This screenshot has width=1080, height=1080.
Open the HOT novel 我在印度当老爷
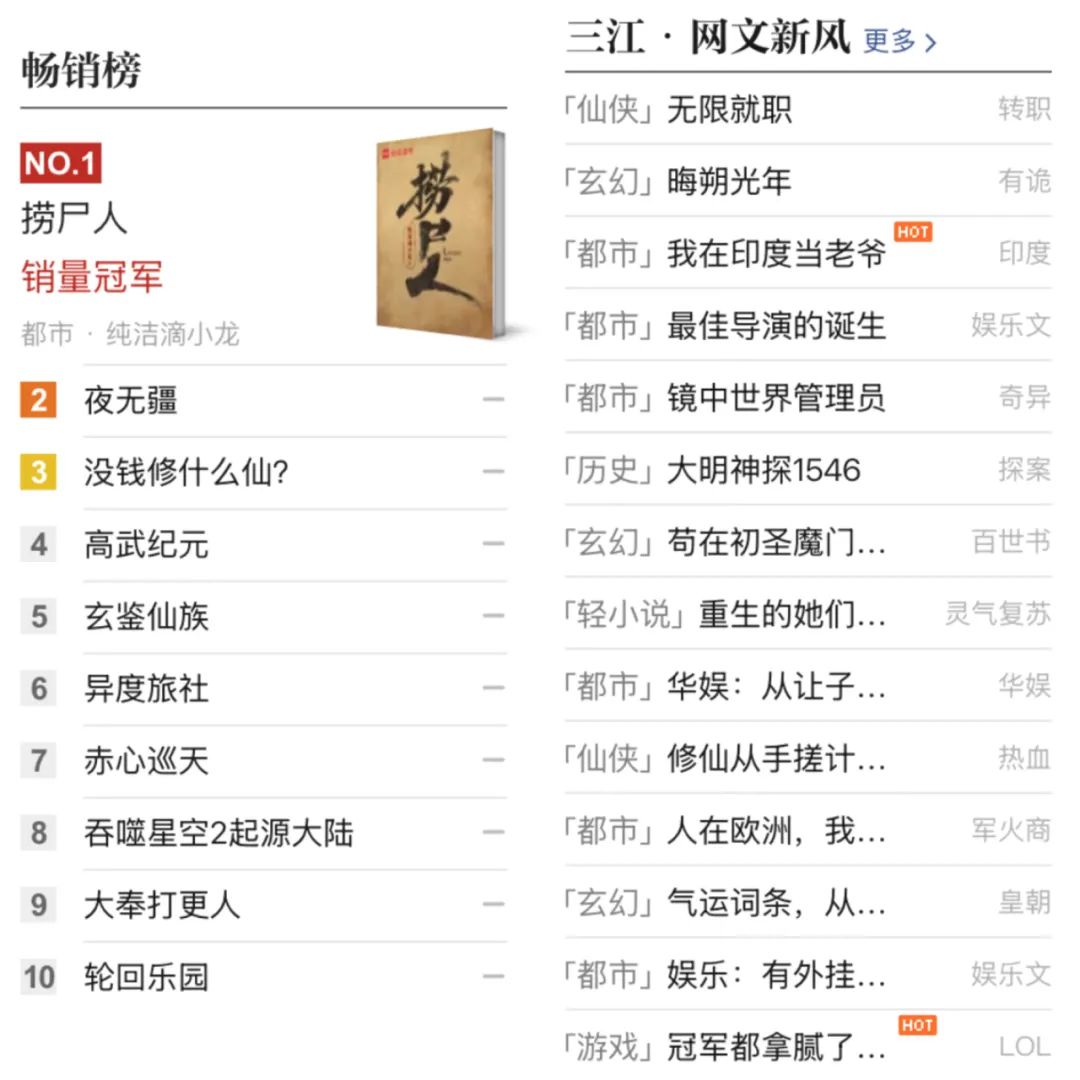[x=776, y=253]
